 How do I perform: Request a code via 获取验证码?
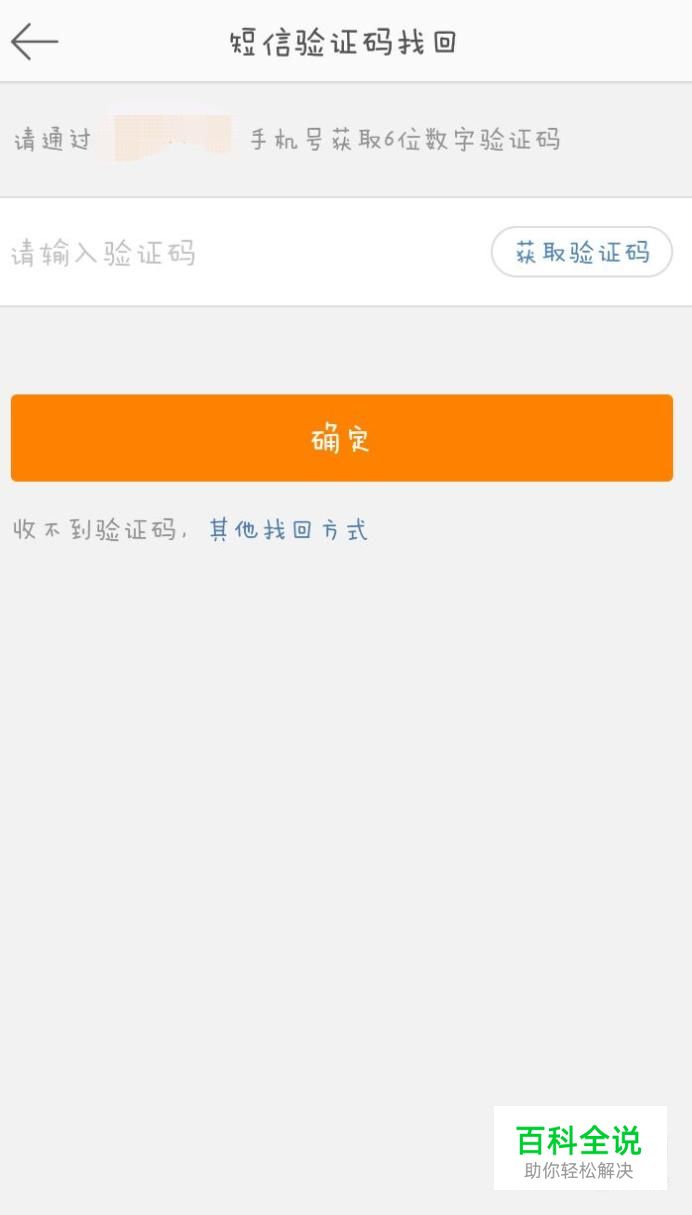581,252
